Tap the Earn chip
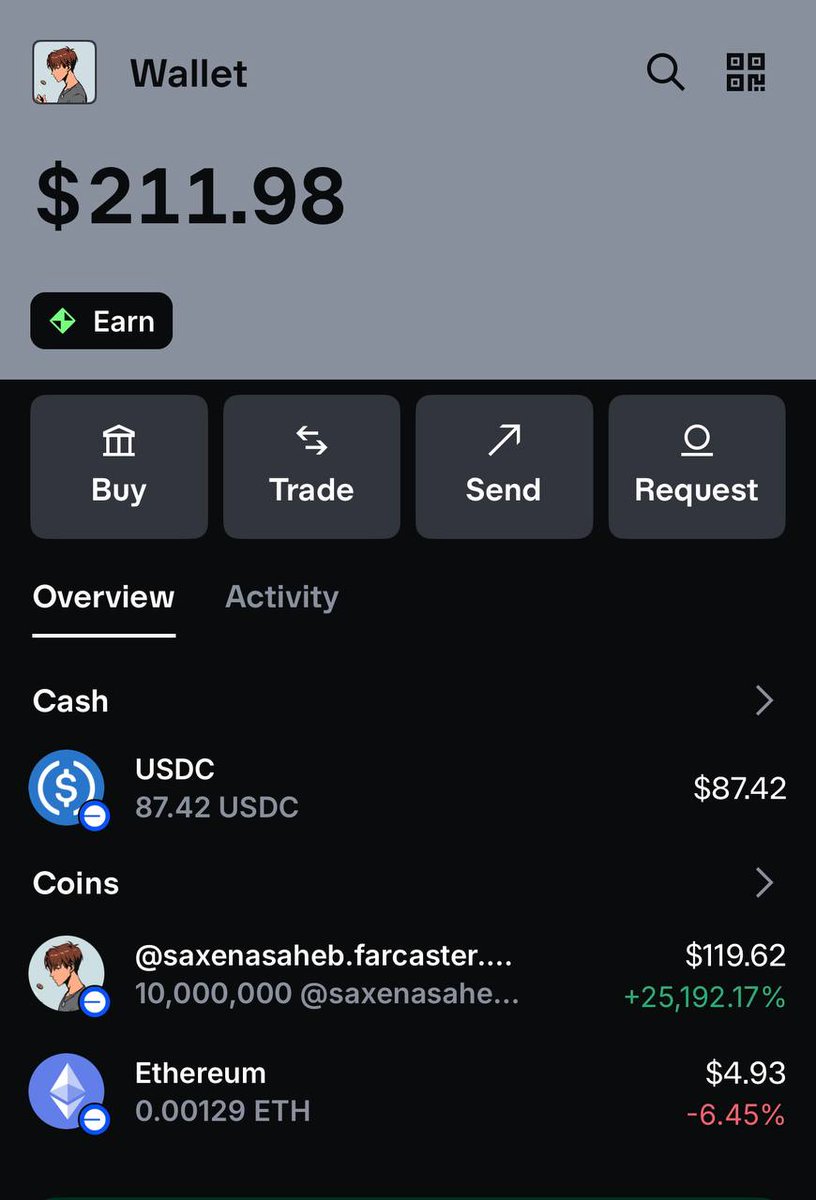The width and height of the screenshot is (816, 1200). (x=101, y=321)
